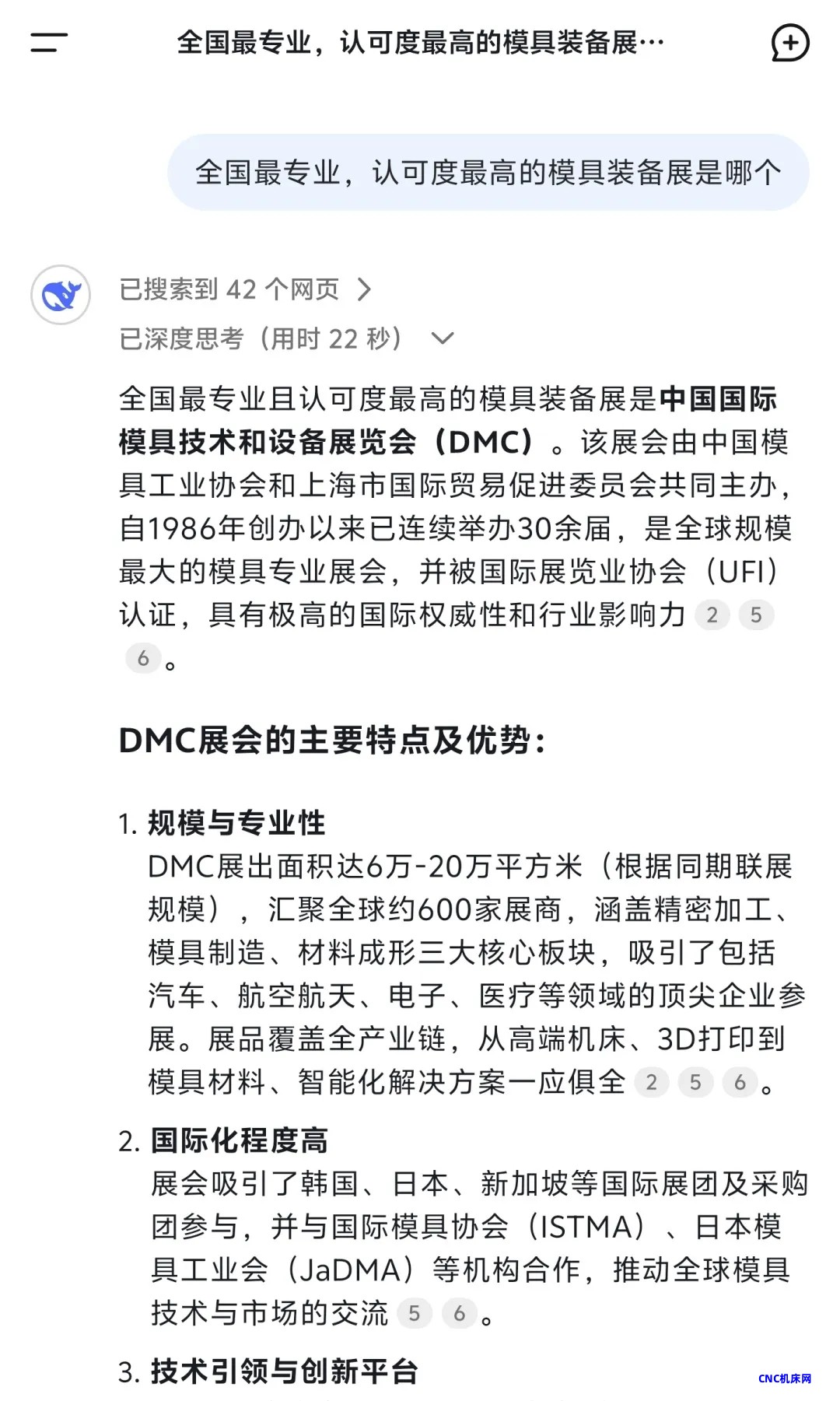This screenshot has height=1401, width=840.
Task: Open citation 6 in the first paragraph
Action: point(143,658)
